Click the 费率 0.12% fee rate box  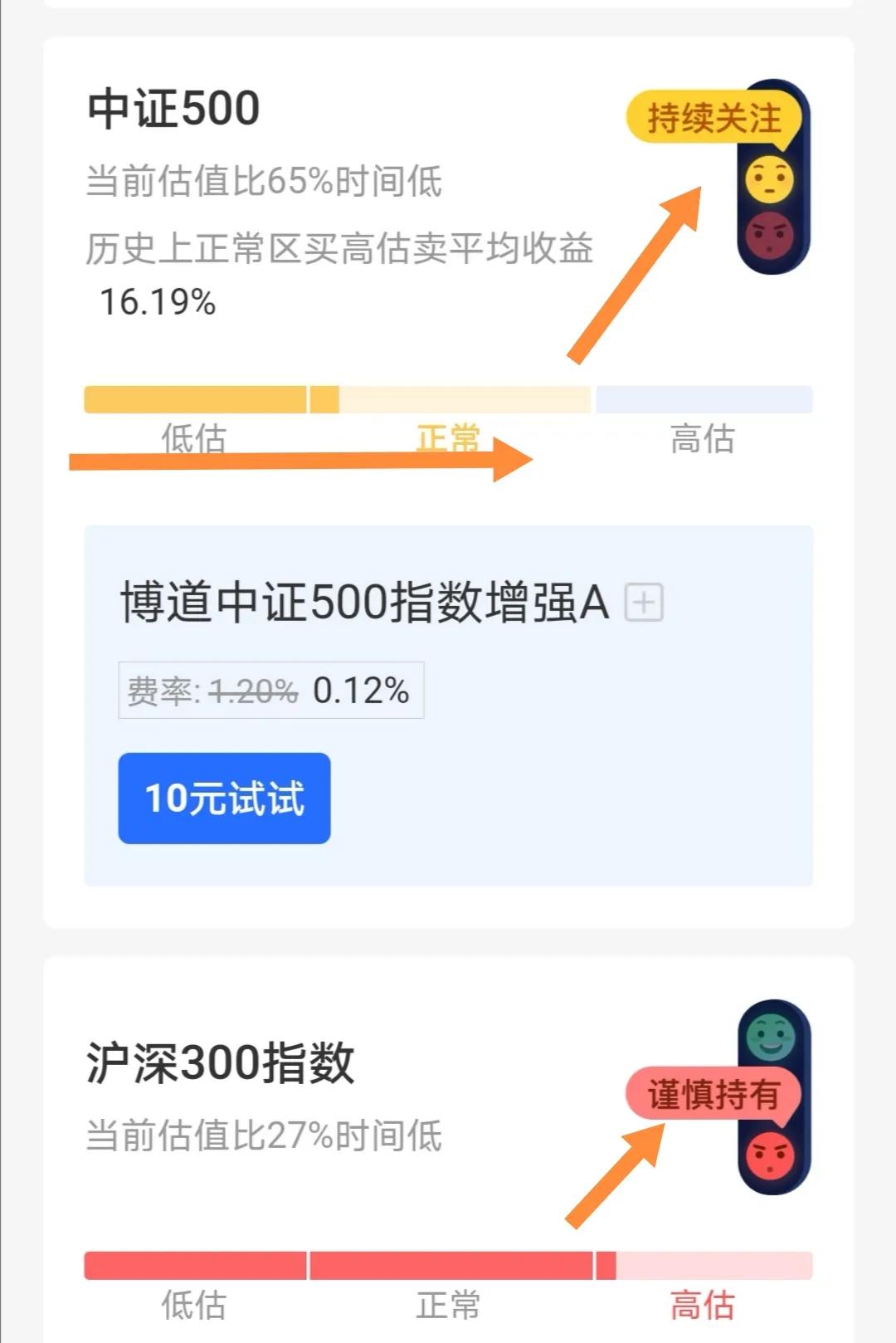[271, 690]
